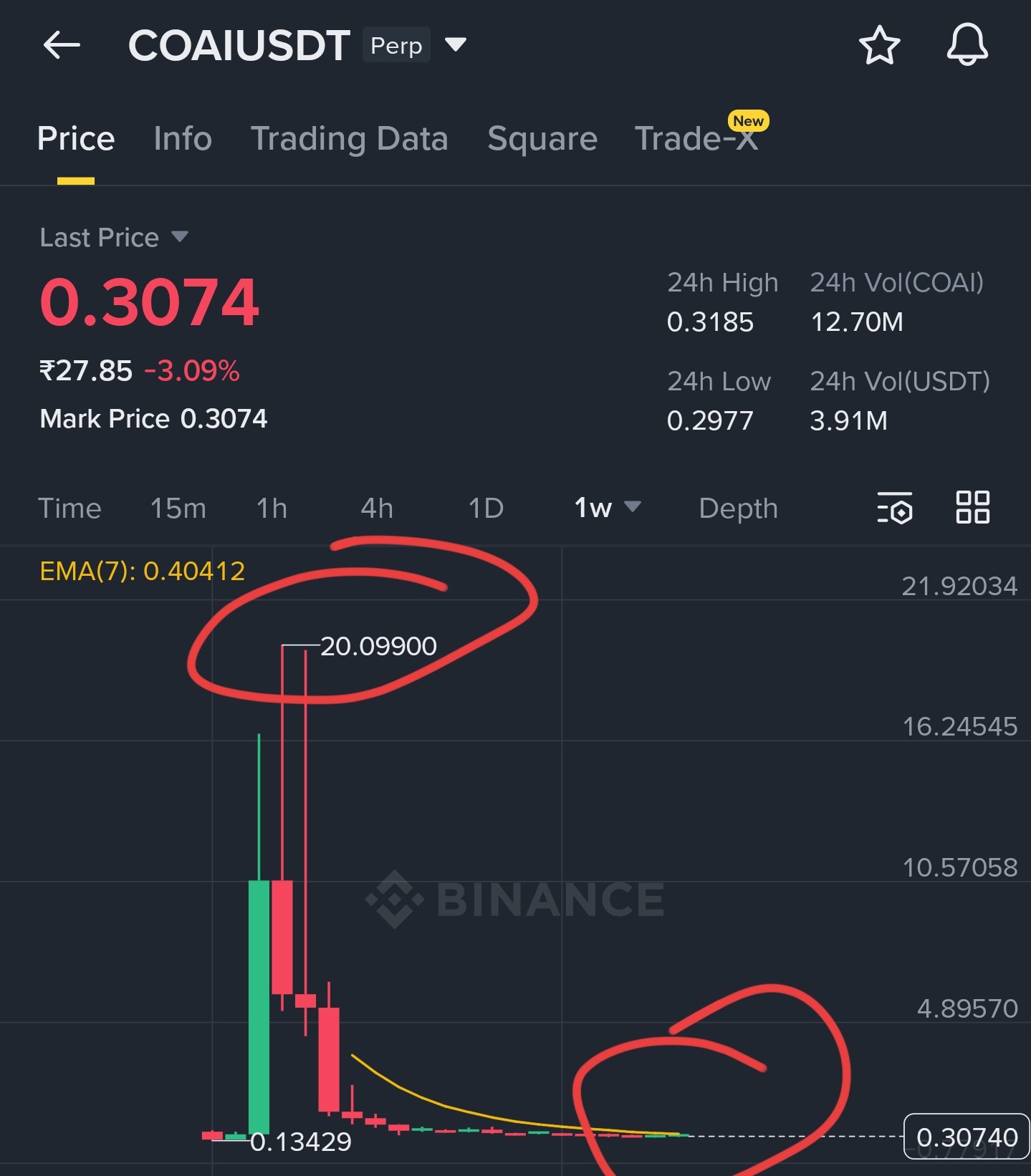Viewport: 1031px width, 1176px height.
Task: Open the COAIUSDT pair selector dropdown
Action: [x=456, y=45]
